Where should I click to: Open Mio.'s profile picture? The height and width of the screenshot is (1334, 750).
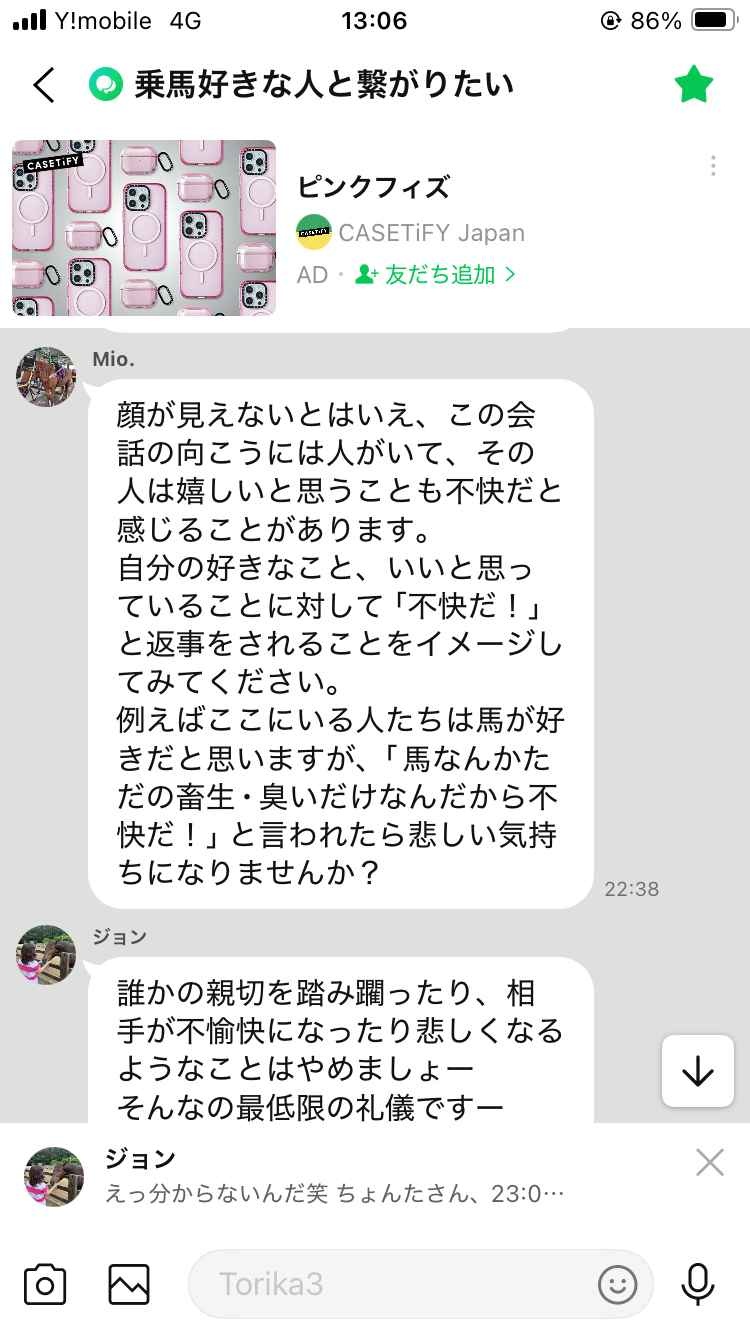(x=46, y=377)
